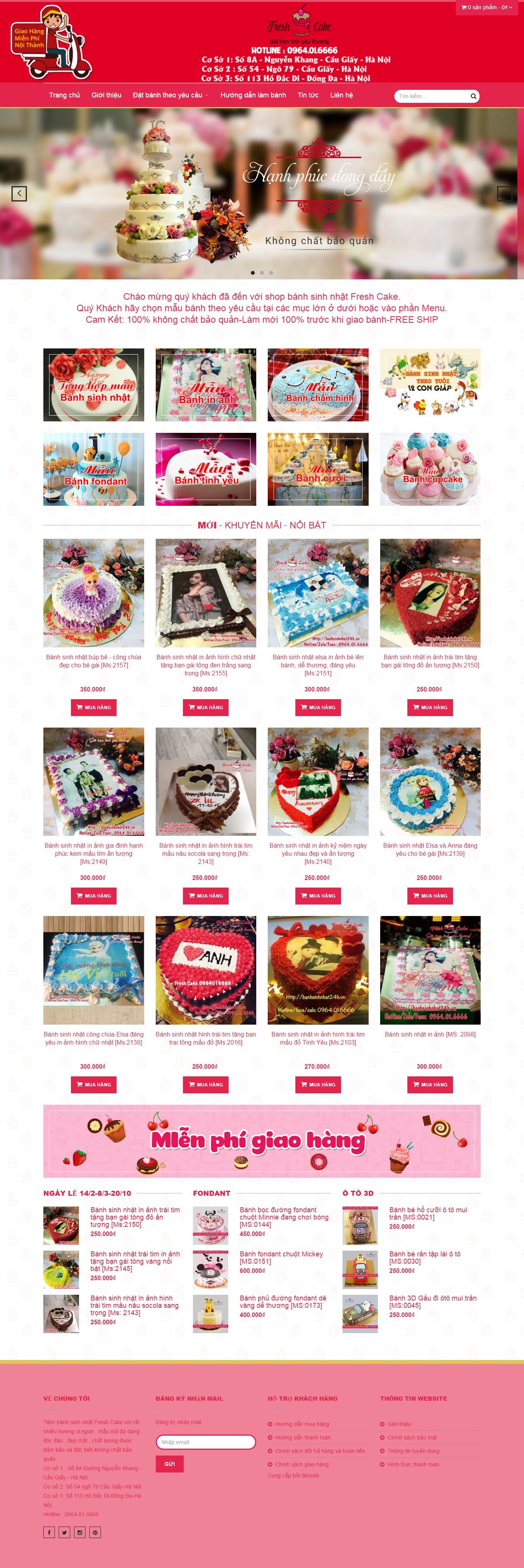Show previous banner slide
This screenshot has height=1568, width=524.
(20, 193)
